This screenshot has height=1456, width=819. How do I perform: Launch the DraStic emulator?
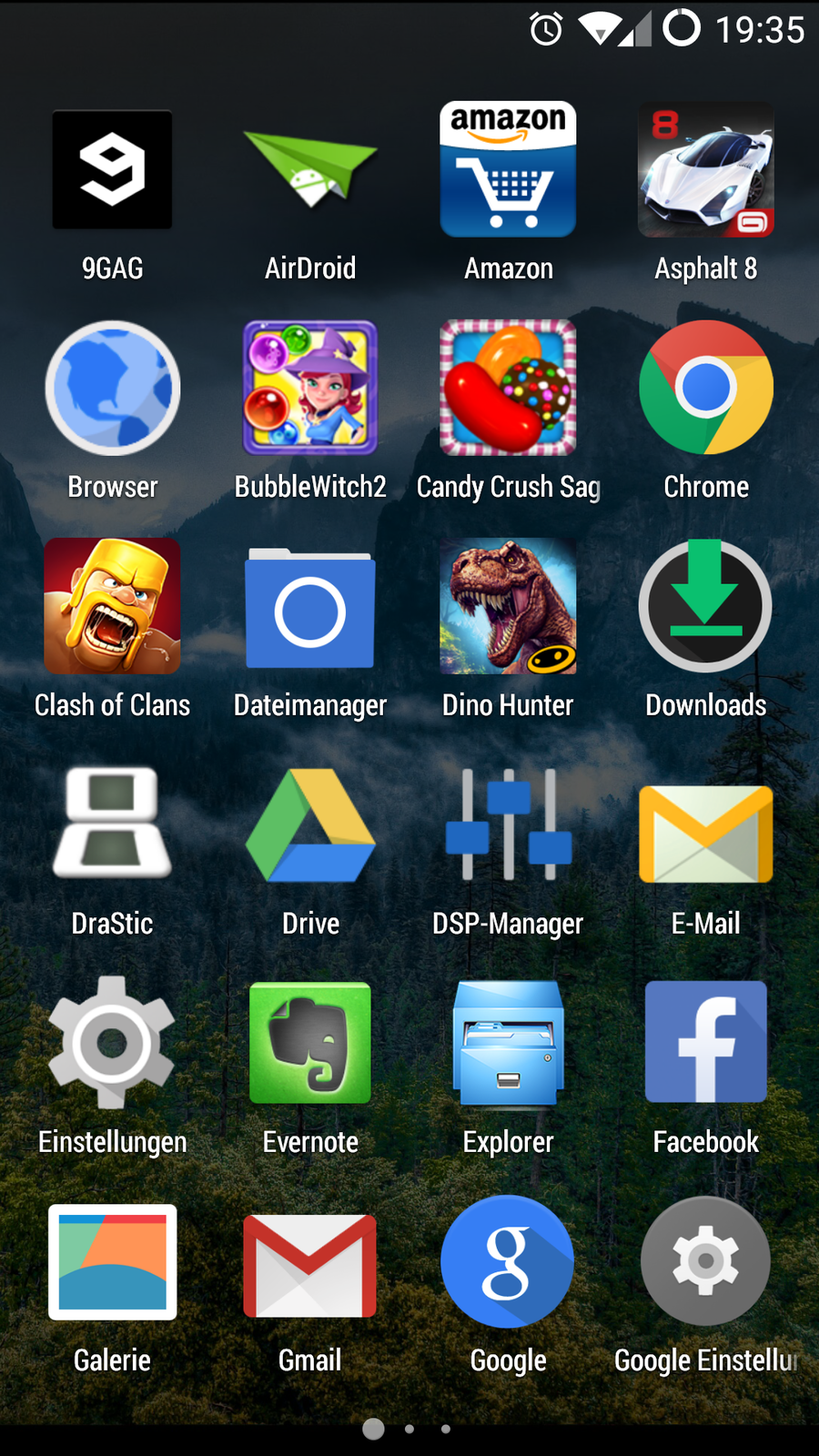[x=112, y=824]
